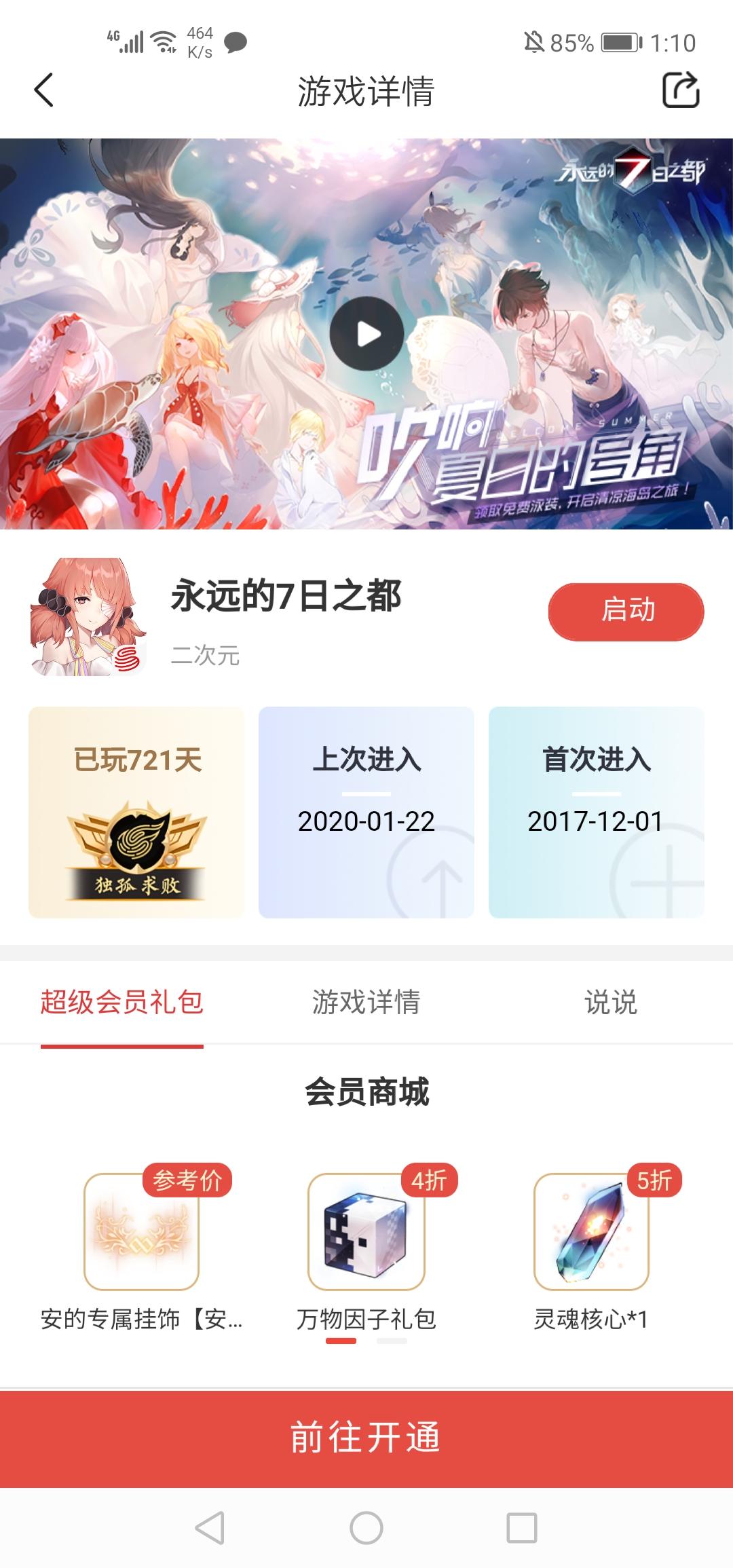The height and width of the screenshot is (1568, 733).
Task: Tap the share icon top right
Action: pos(685,90)
